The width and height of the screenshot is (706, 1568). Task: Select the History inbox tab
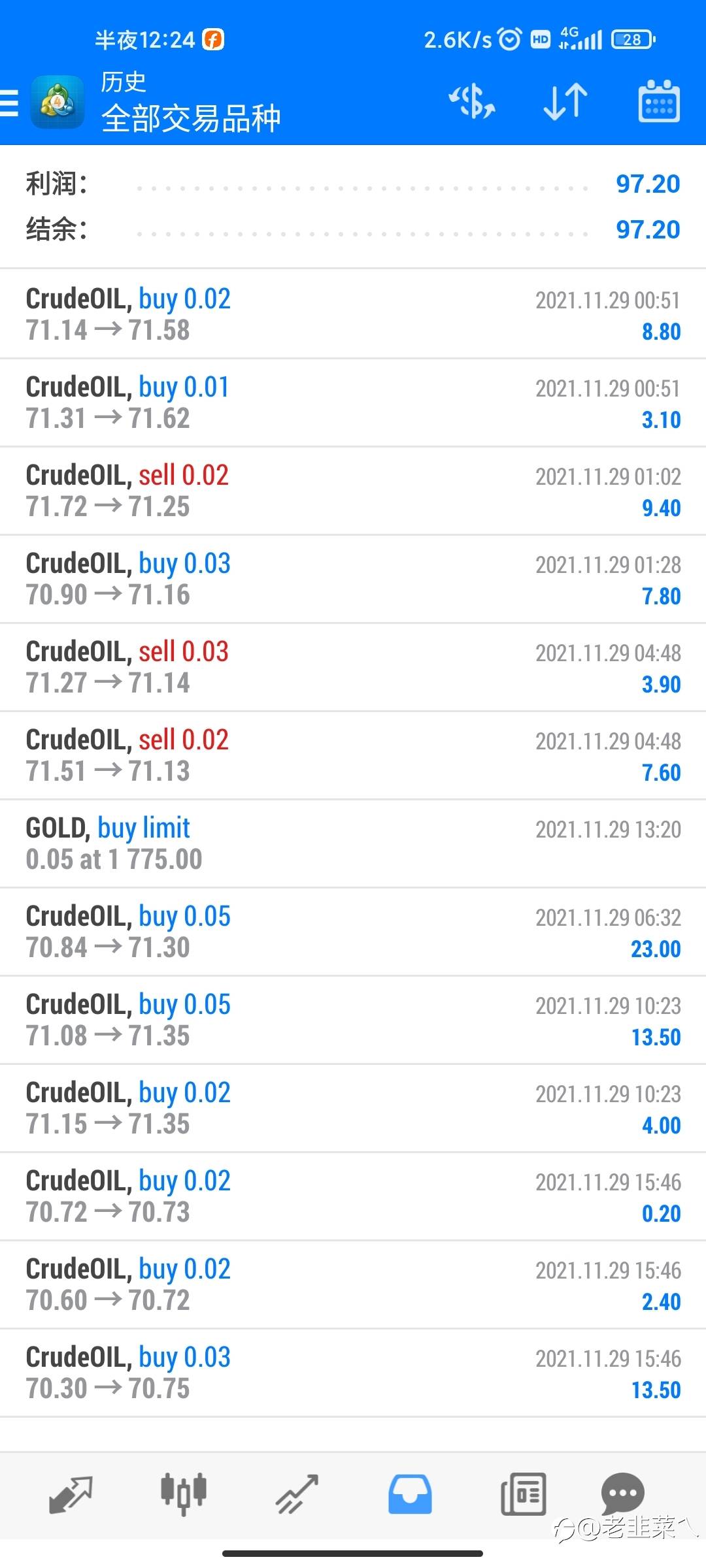pyautogui.click(x=410, y=1495)
